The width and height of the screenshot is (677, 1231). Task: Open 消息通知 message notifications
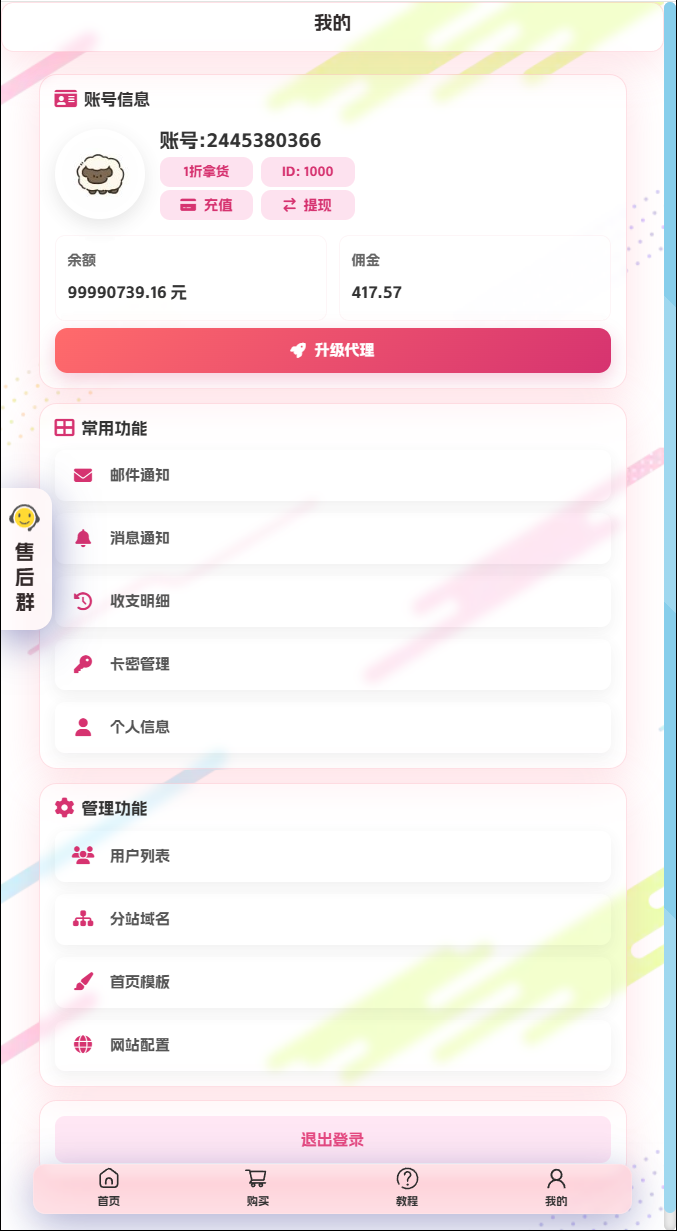[x=332, y=538]
